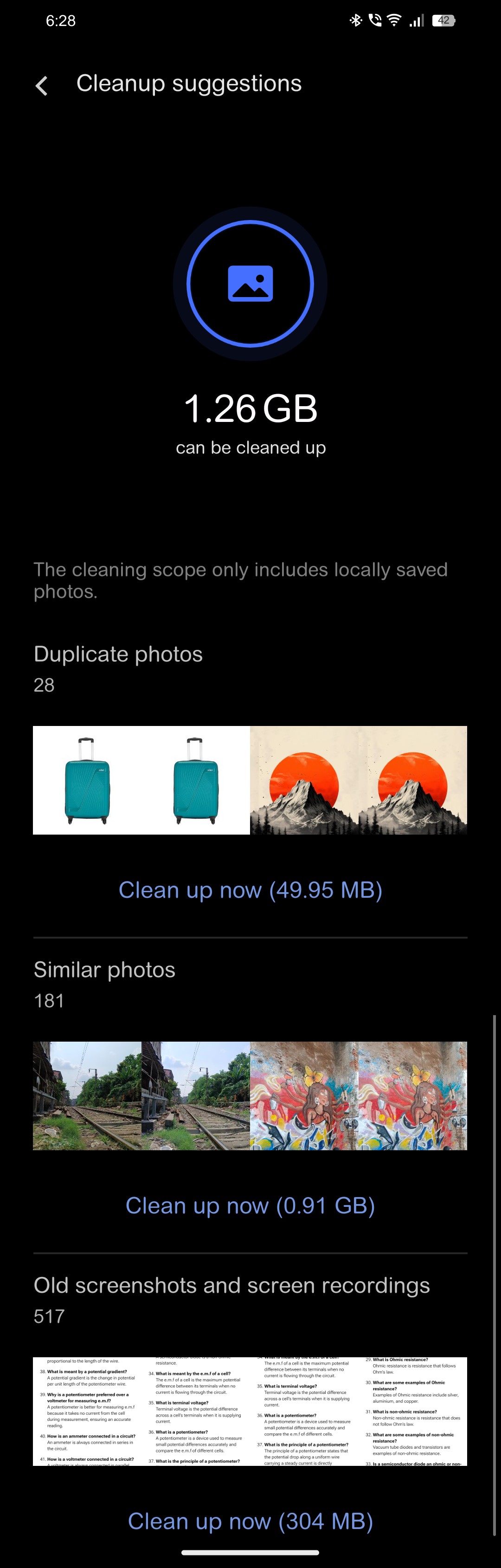This screenshot has height=1568, width=501.
Task: Open the old screenshots preview strip
Action: pos(250,1411)
